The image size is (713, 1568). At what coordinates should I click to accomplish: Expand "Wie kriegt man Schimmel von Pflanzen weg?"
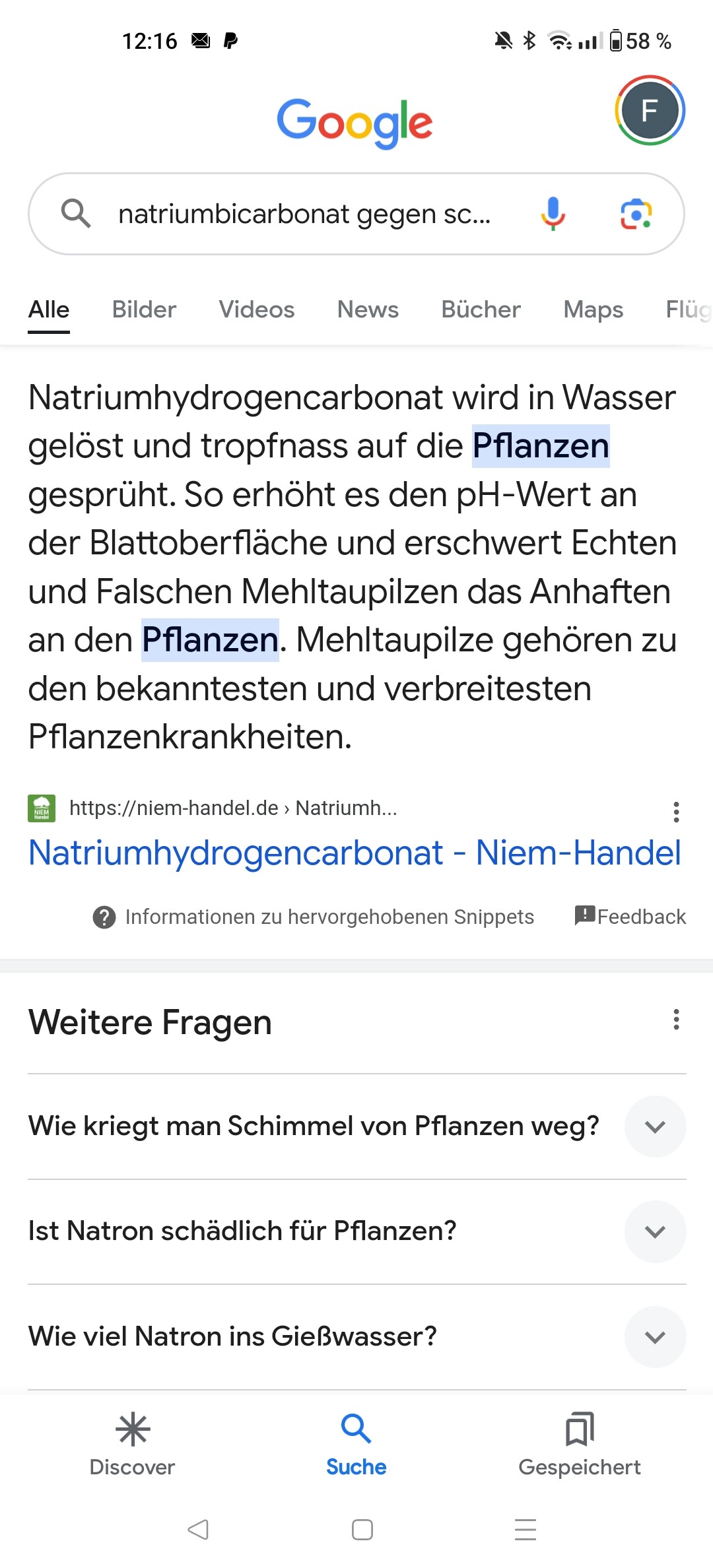654,1127
